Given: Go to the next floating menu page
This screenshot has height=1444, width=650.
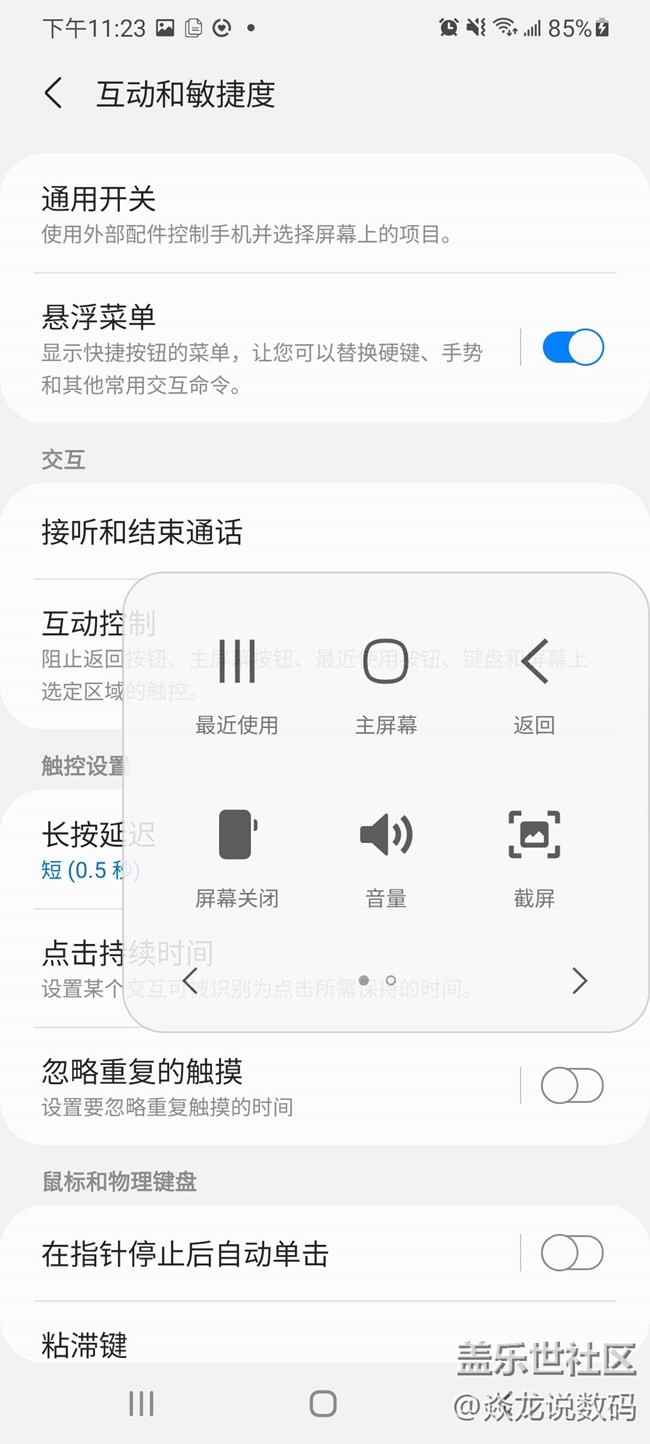Looking at the screenshot, I should (580, 981).
